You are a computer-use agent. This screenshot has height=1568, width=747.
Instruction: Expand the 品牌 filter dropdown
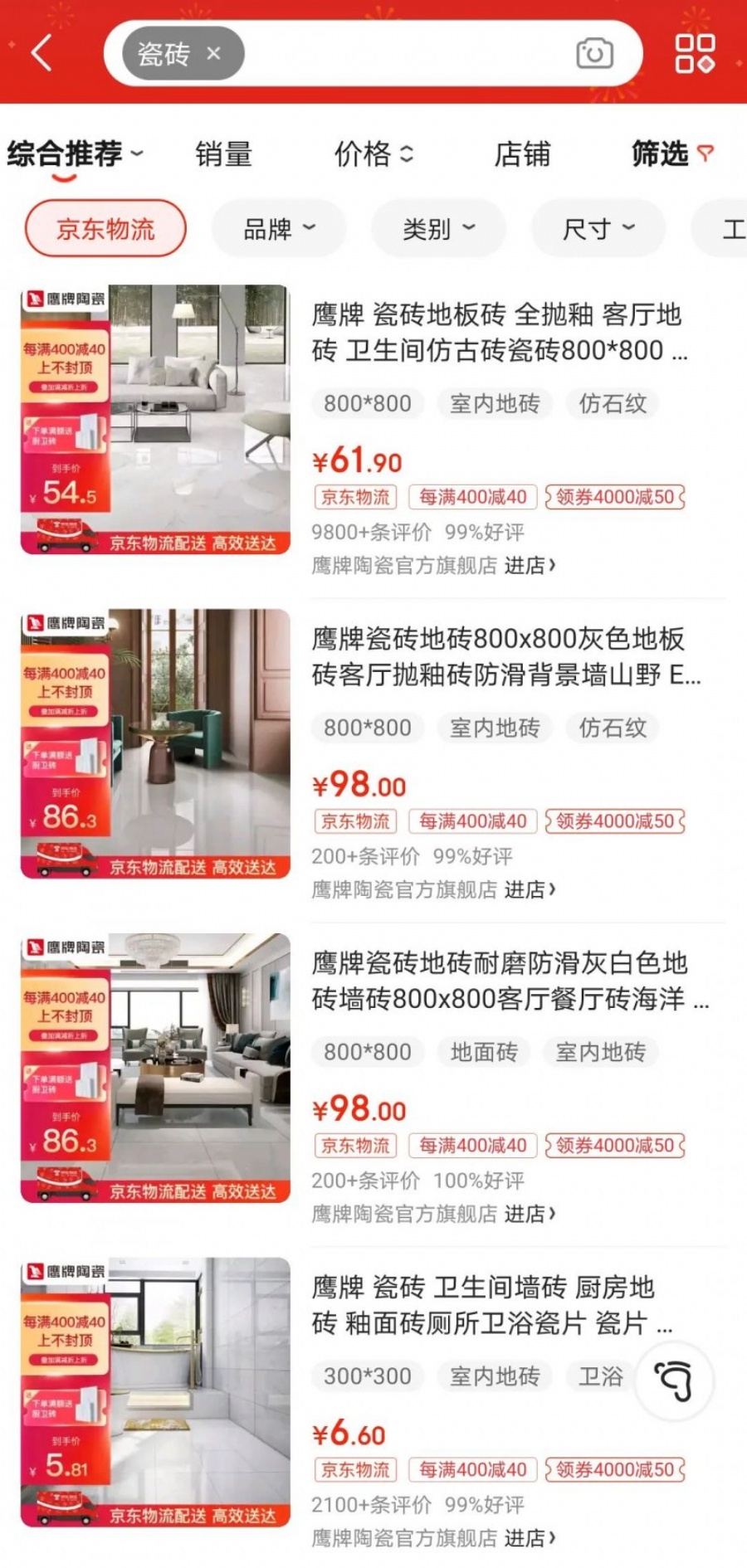coord(279,228)
